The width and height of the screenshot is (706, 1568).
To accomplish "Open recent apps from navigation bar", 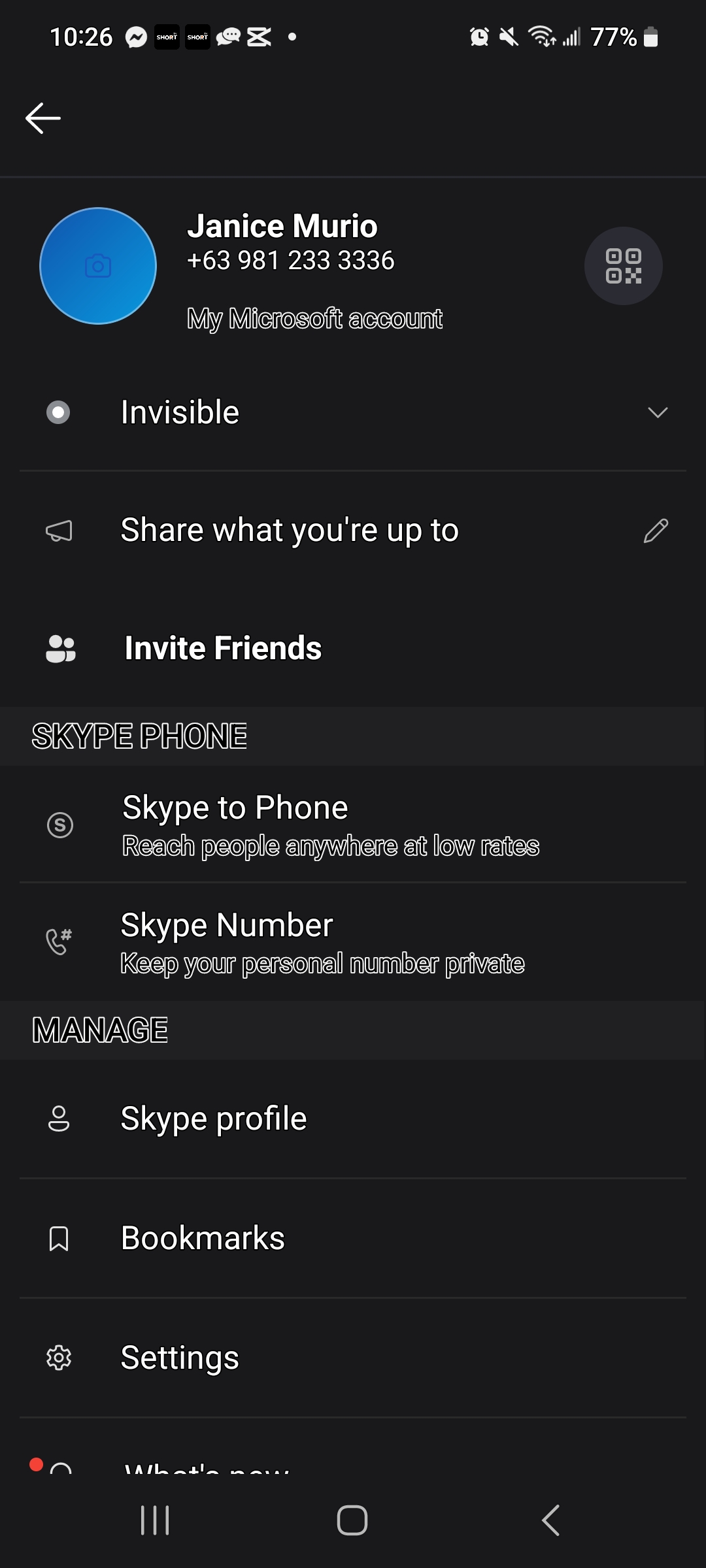I will pyautogui.click(x=155, y=1520).
